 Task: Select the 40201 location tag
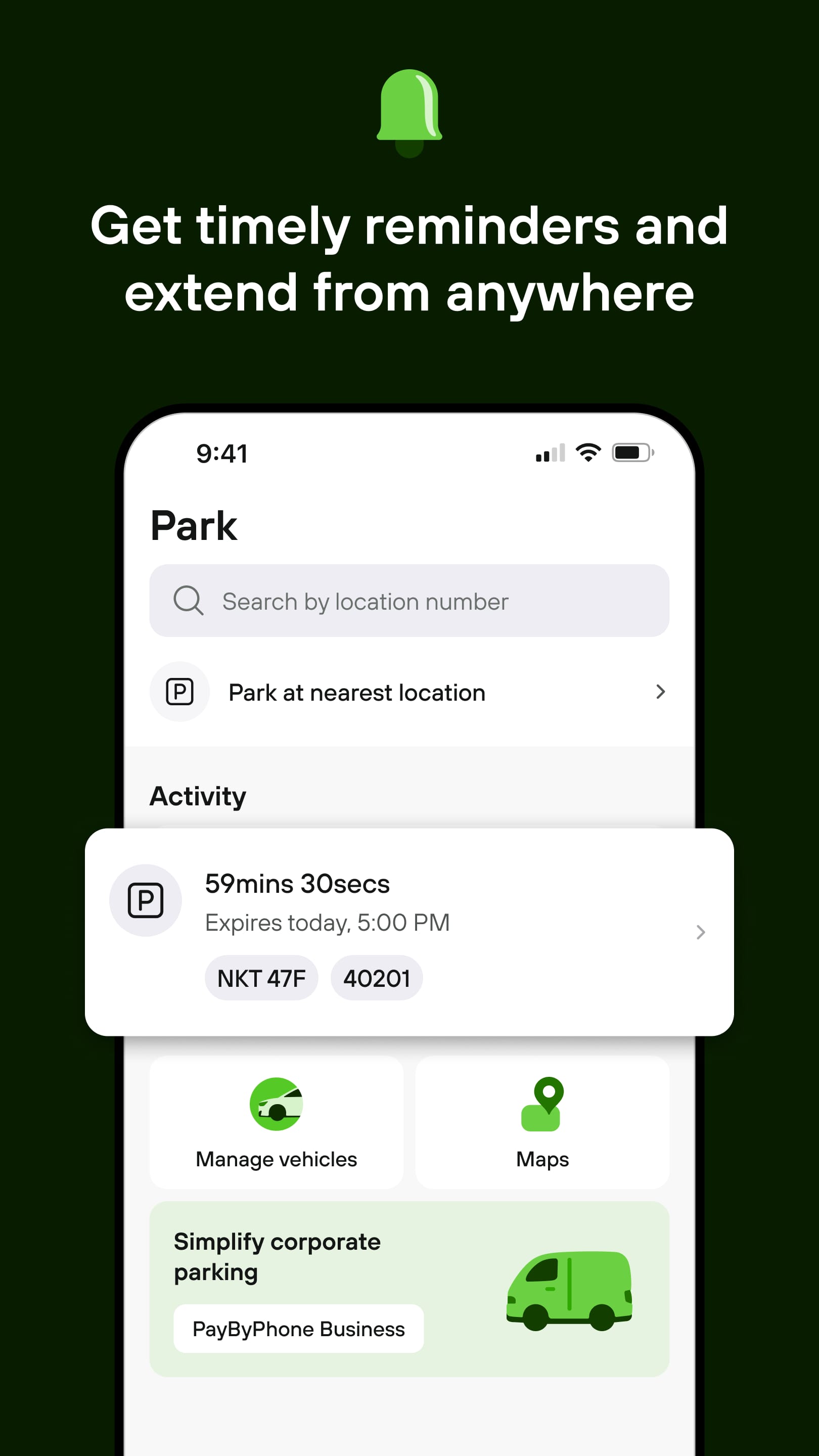[x=377, y=977]
